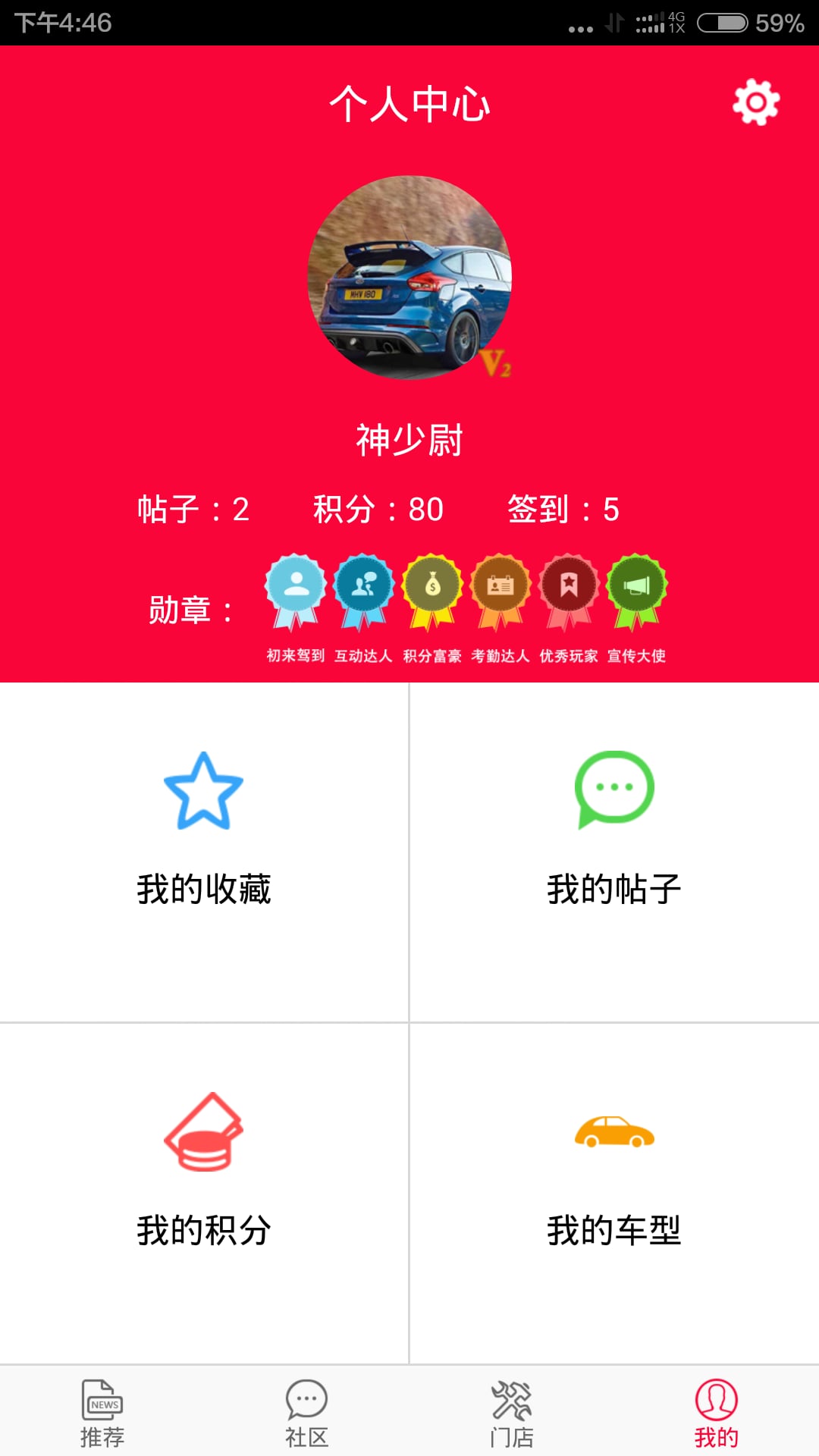Switch to the 推荐 tab
The height and width of the screenshot is (1456, 819).
click(102, 1413)
